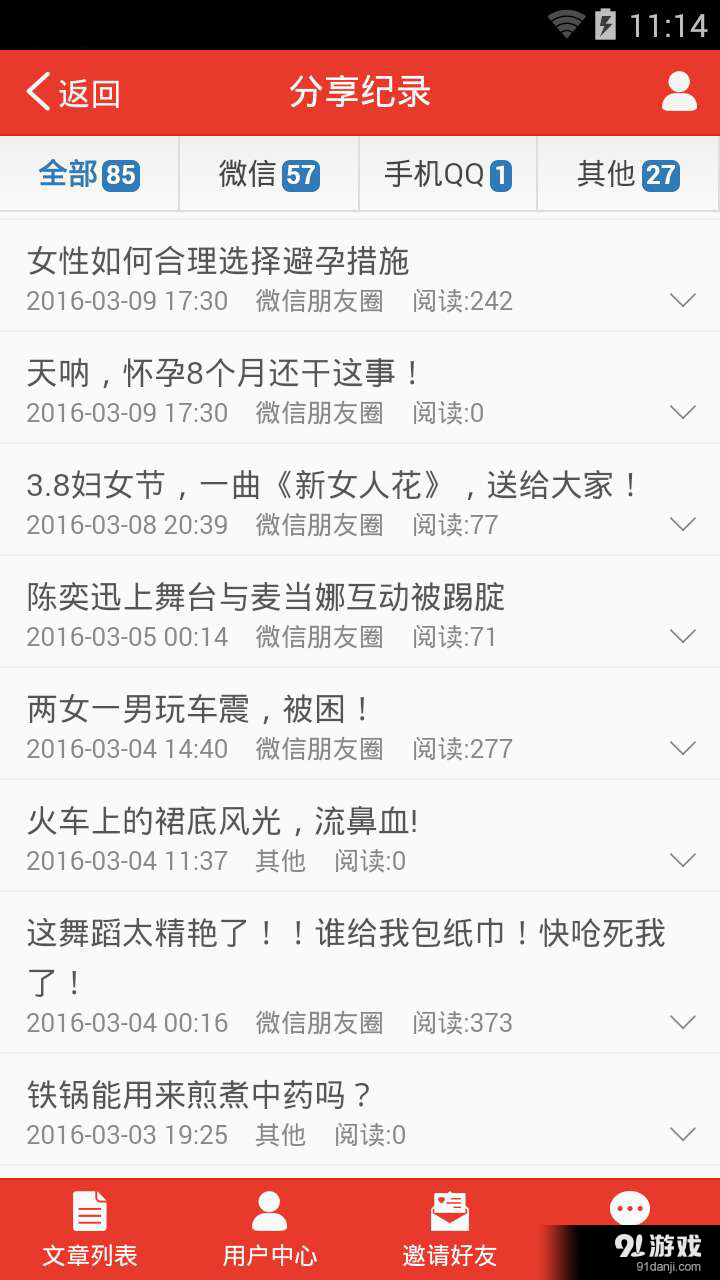Tap the 邀请好友 invite friends envelope icon
The width and height of the screenshot is (720, 1280).
tap(450, 1210)
